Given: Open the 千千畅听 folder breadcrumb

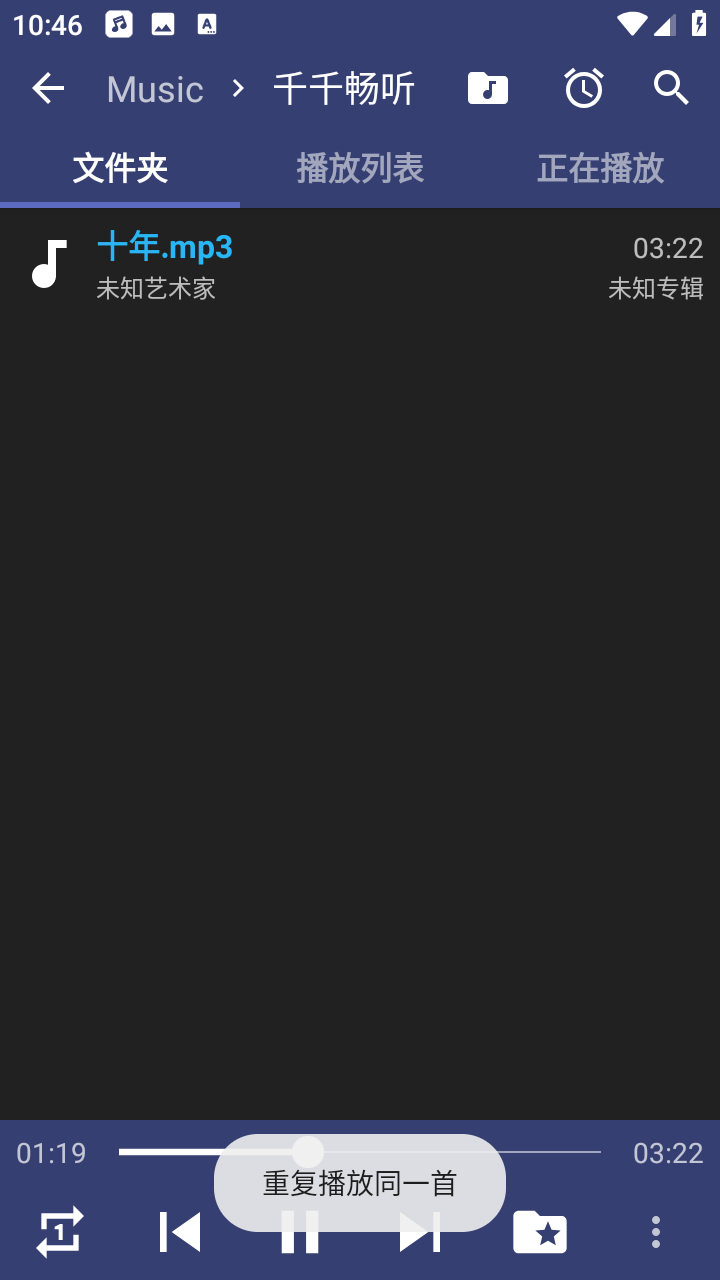Looking at the screenshot, I should point(344,88).
